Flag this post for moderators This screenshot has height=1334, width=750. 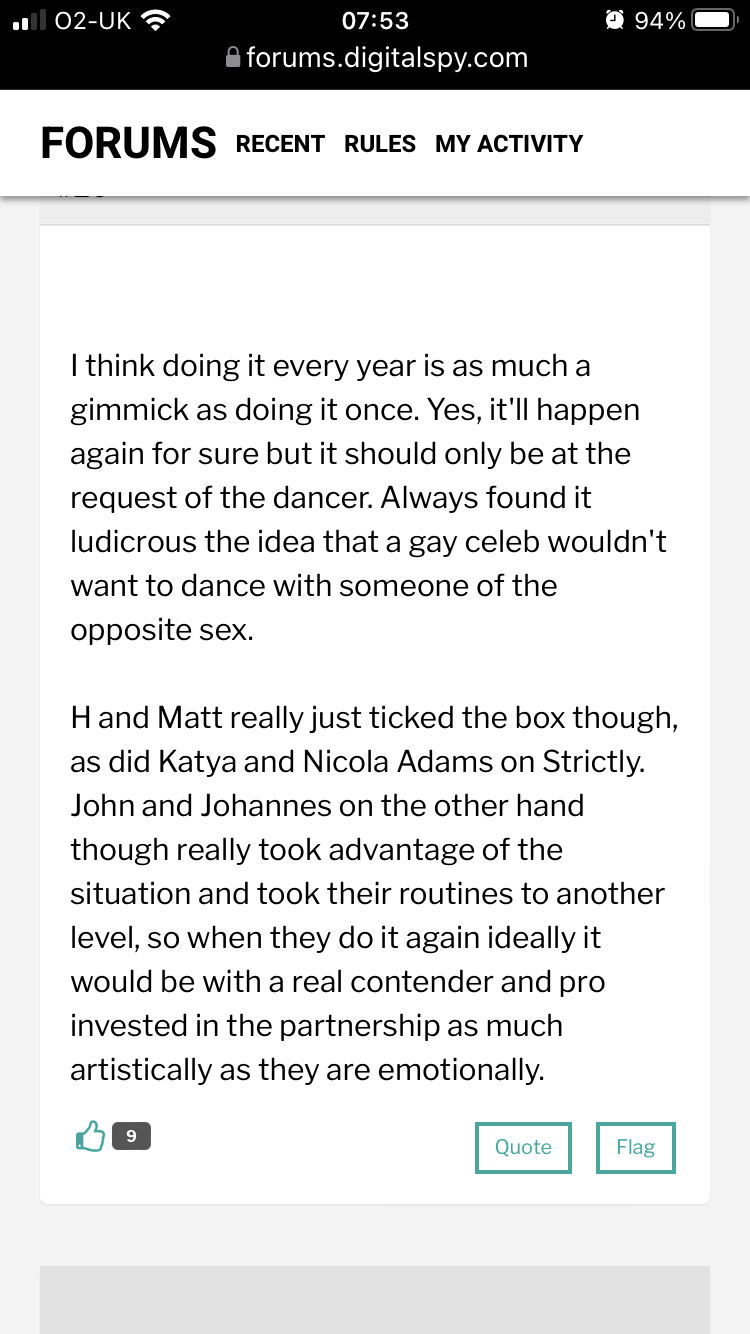[x=635, y=1147]
